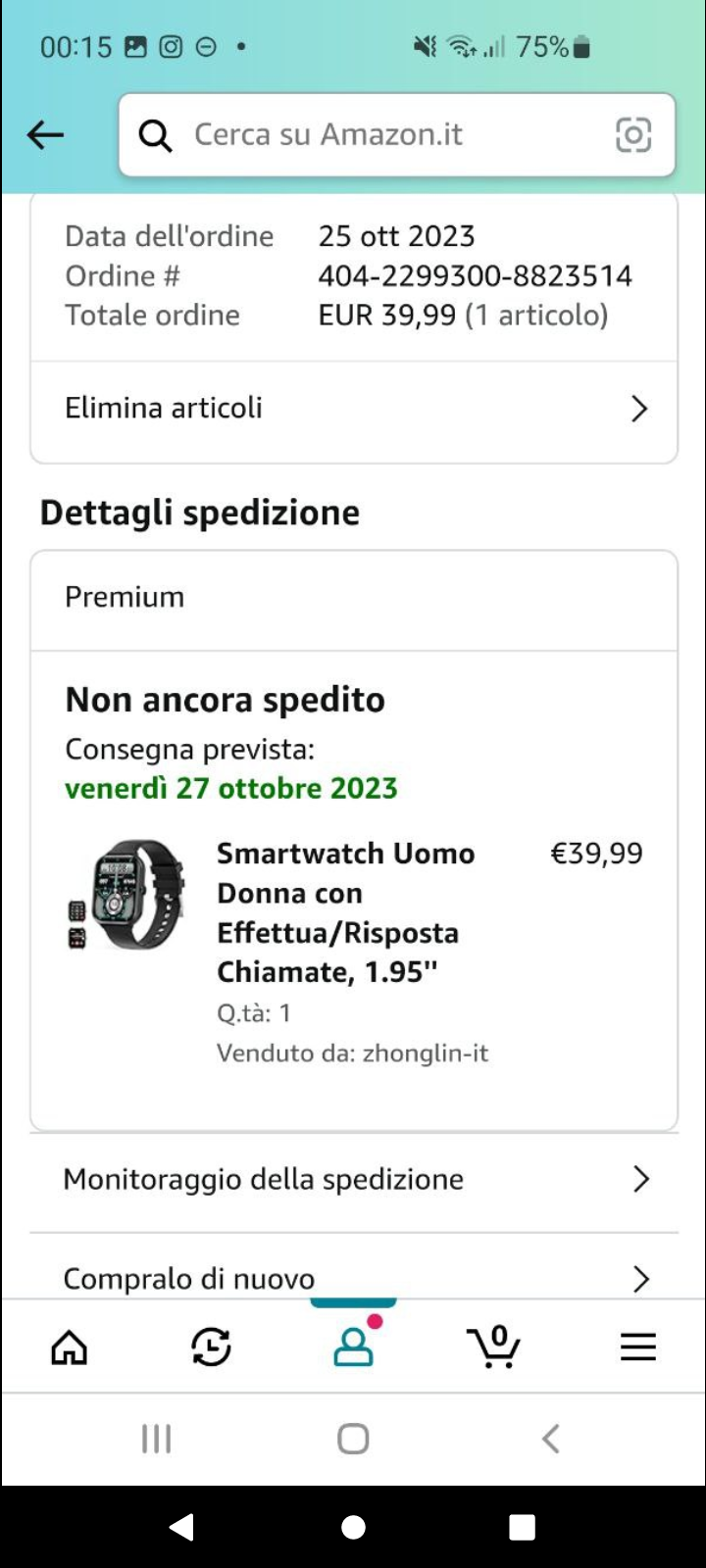The width and height of the screenshot is (706, 1568).
Task: Go back using the top arrow
Action: click(x=45, y=135)
